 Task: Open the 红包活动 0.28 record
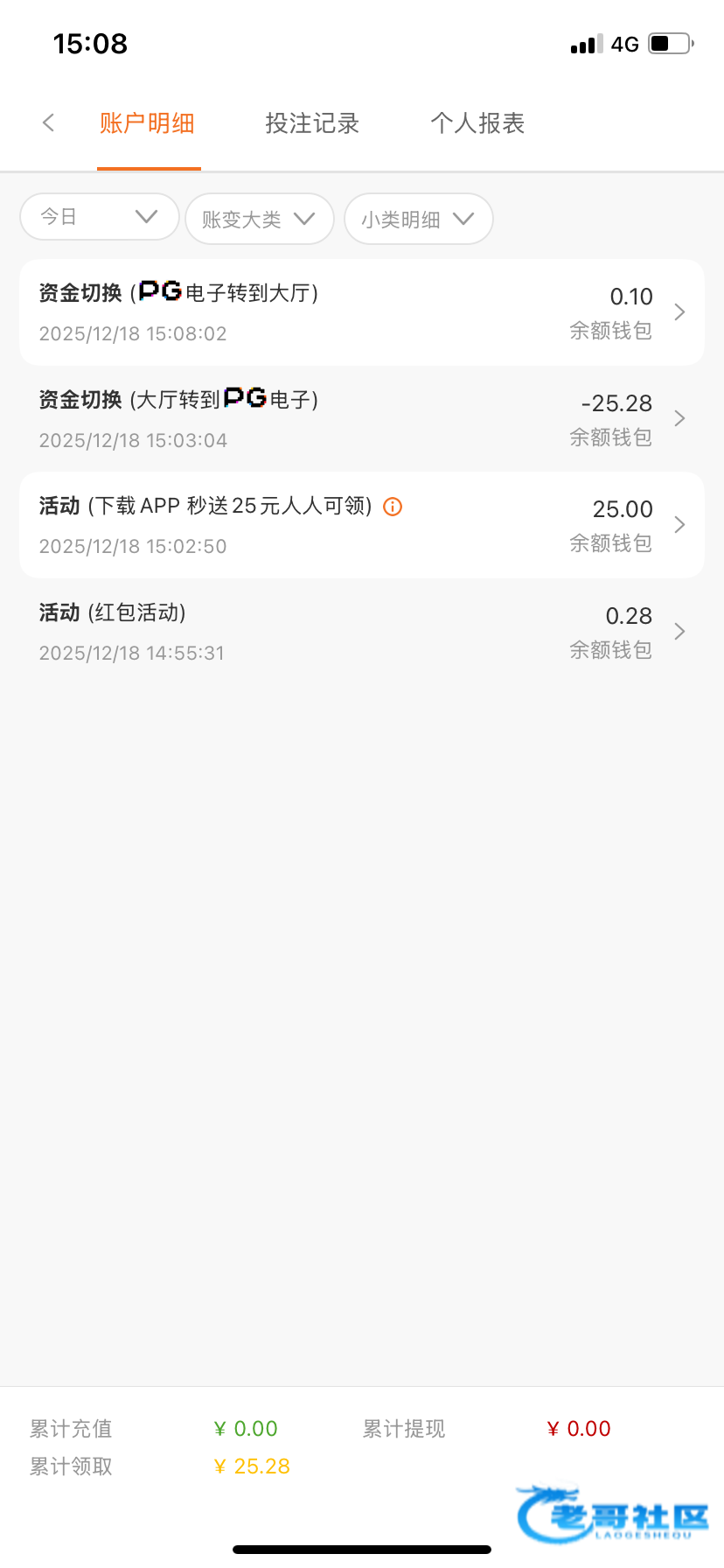[x=361, y=632]
